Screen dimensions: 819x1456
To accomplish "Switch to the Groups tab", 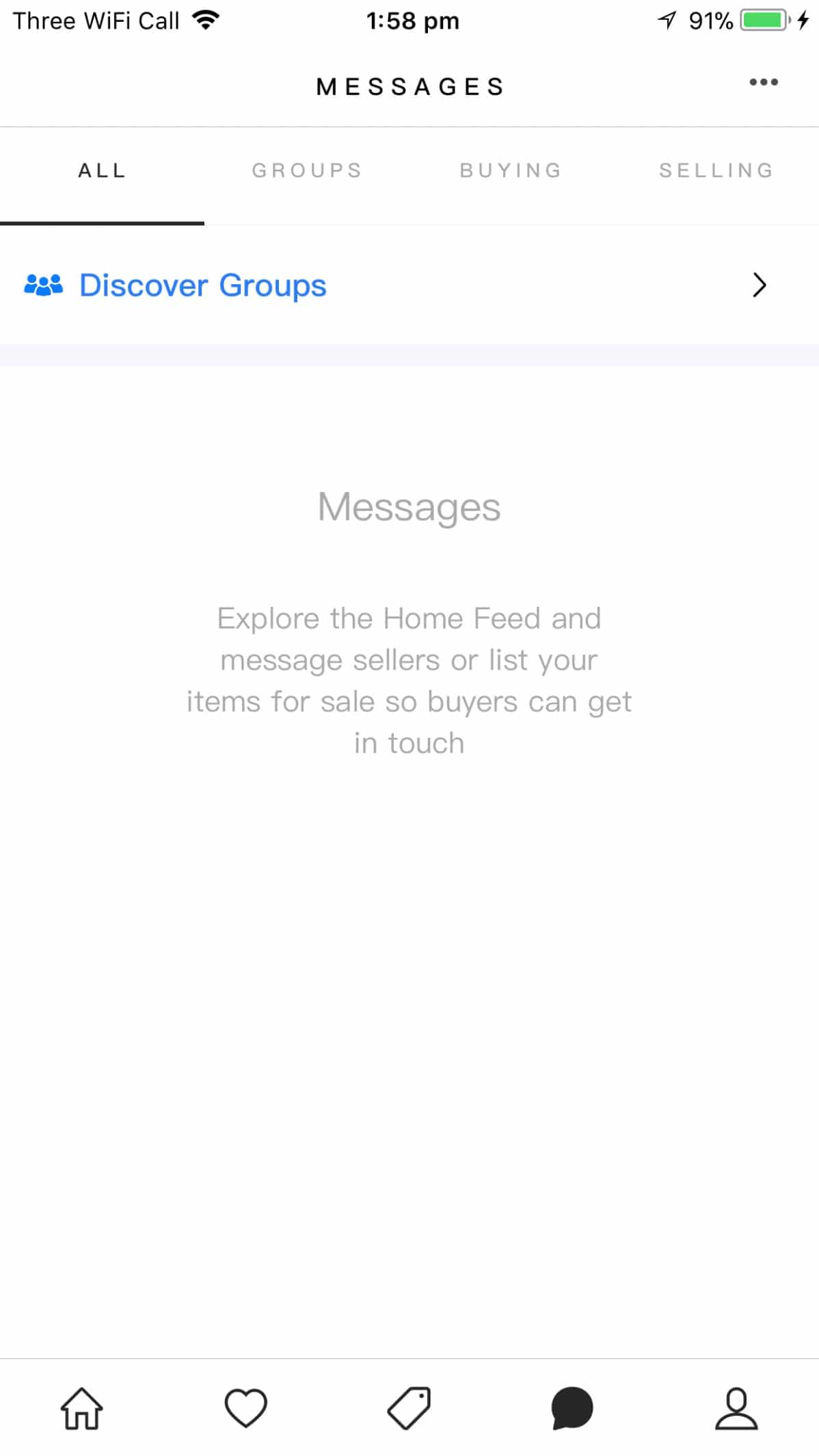I will [x=307, y=171].
